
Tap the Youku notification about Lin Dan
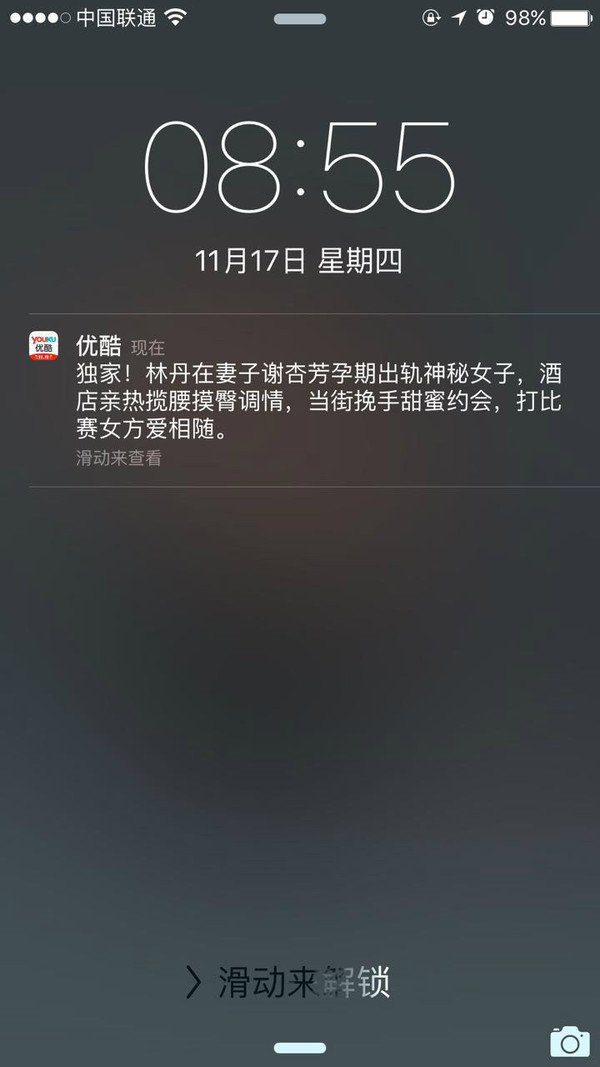pos(310,401)
